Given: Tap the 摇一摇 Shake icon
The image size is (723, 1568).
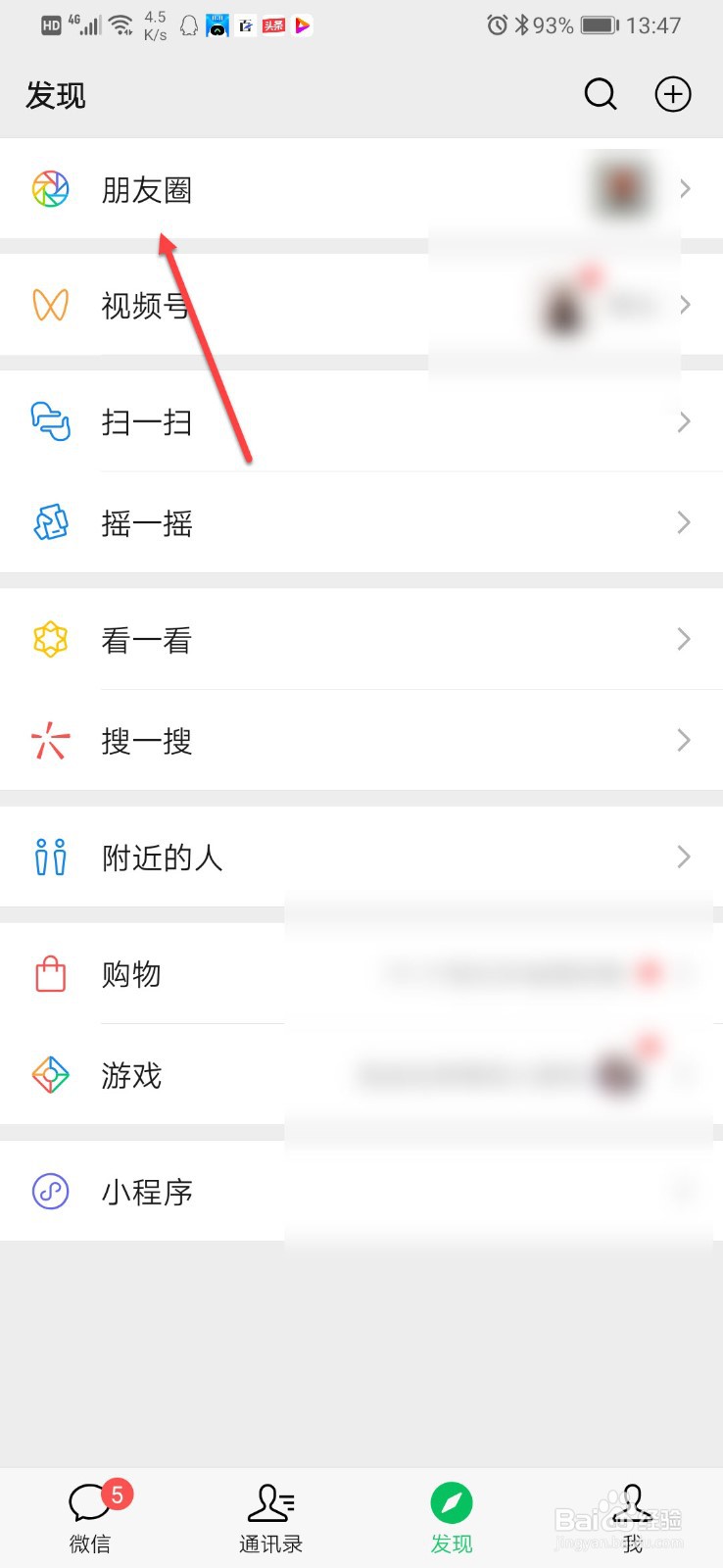Looking at the screenshot, I should click(x=50, y=523).
